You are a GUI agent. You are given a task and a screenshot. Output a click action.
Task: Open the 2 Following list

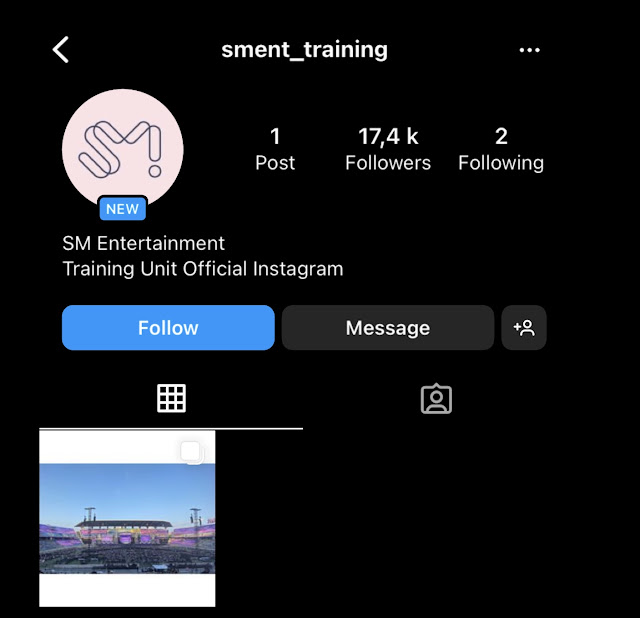point(501,149)
